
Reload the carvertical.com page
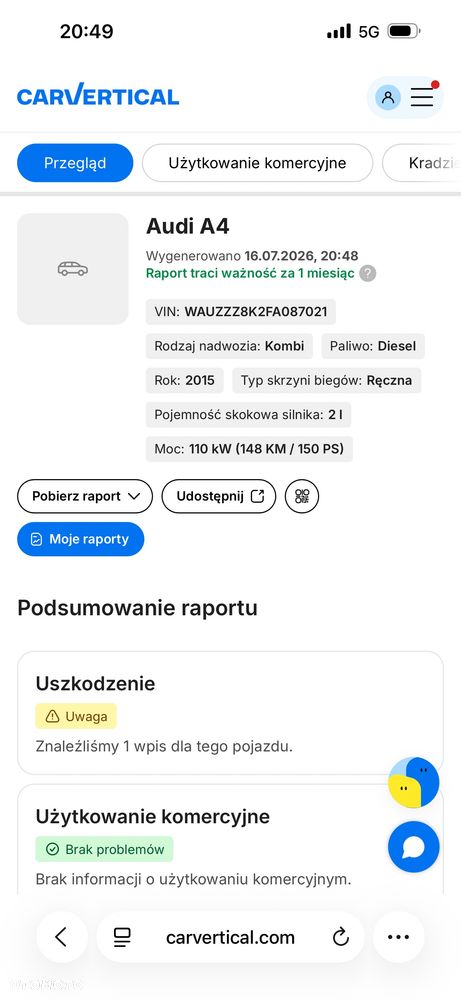(341, 937)
